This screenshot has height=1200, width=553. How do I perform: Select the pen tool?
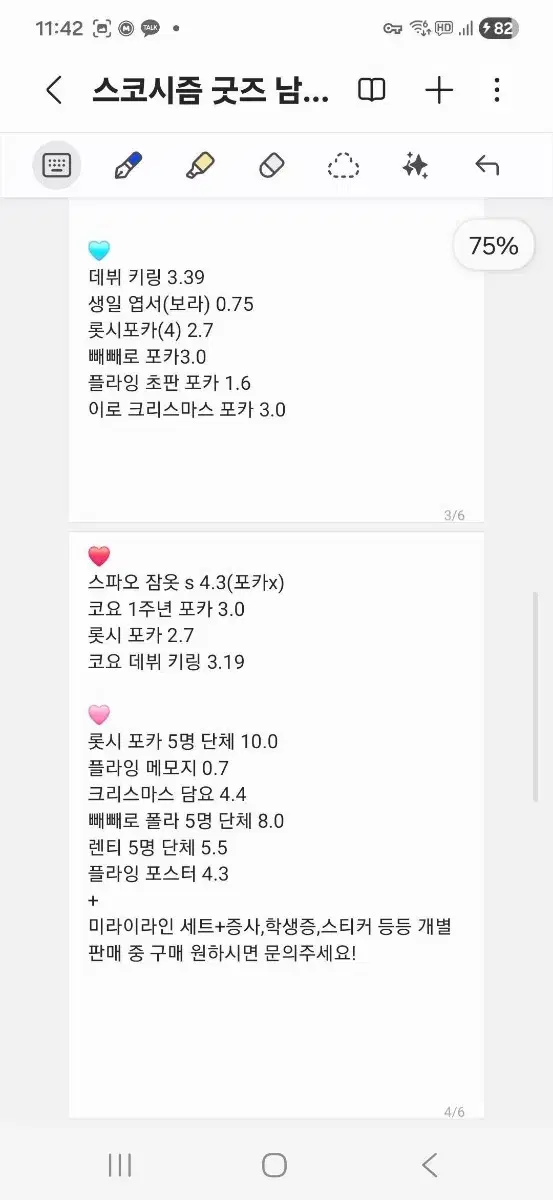coord(128,166)
